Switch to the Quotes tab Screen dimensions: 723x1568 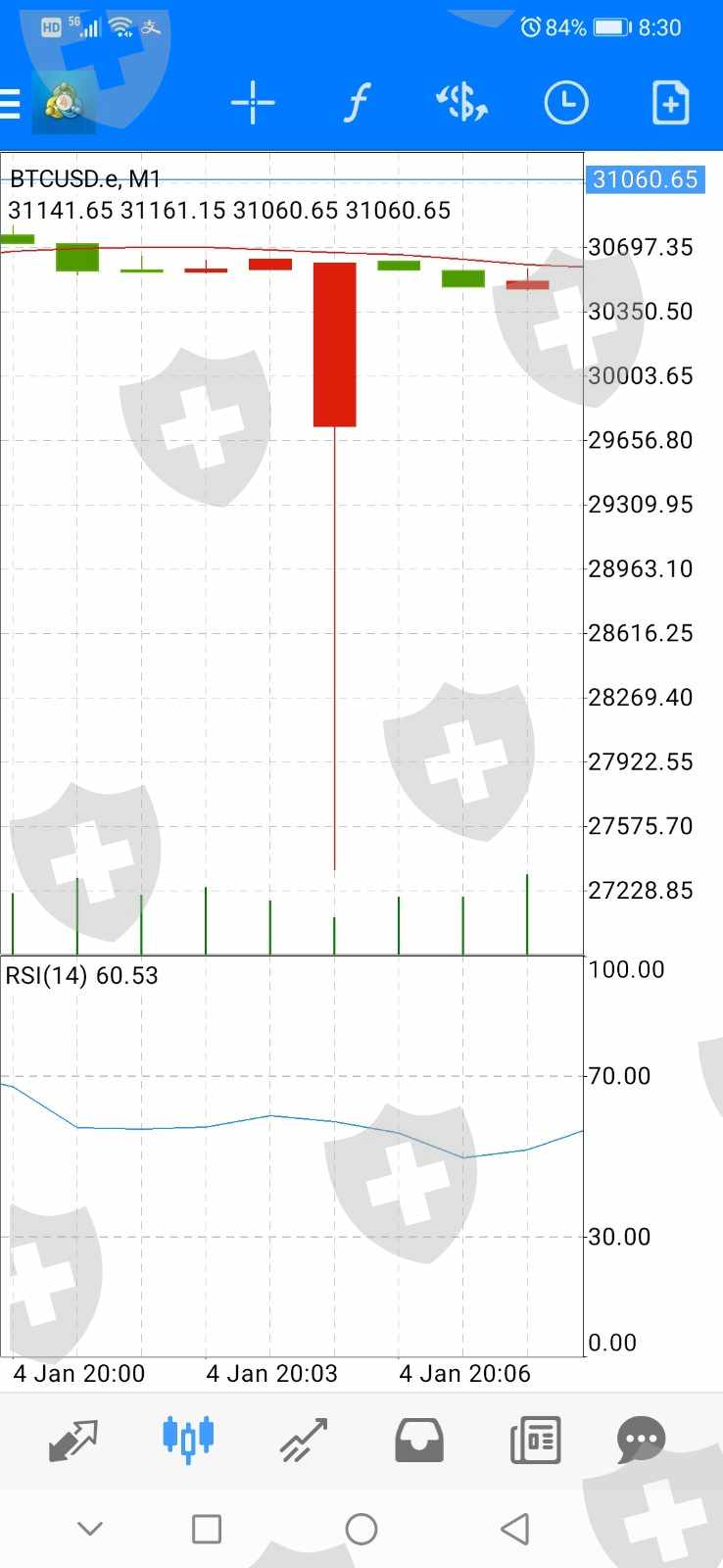pos(73,1440)
